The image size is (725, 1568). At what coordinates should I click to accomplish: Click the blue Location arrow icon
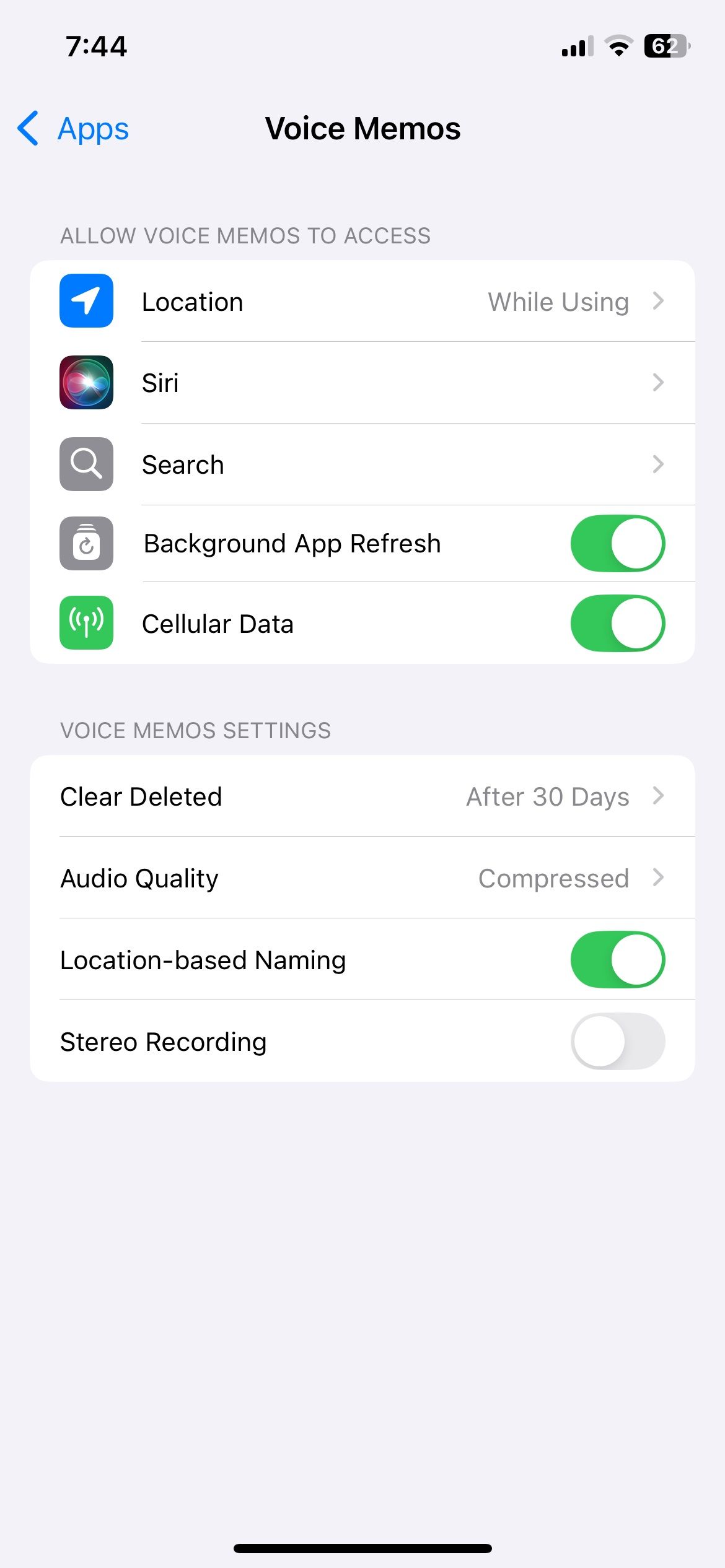point(86,302)
